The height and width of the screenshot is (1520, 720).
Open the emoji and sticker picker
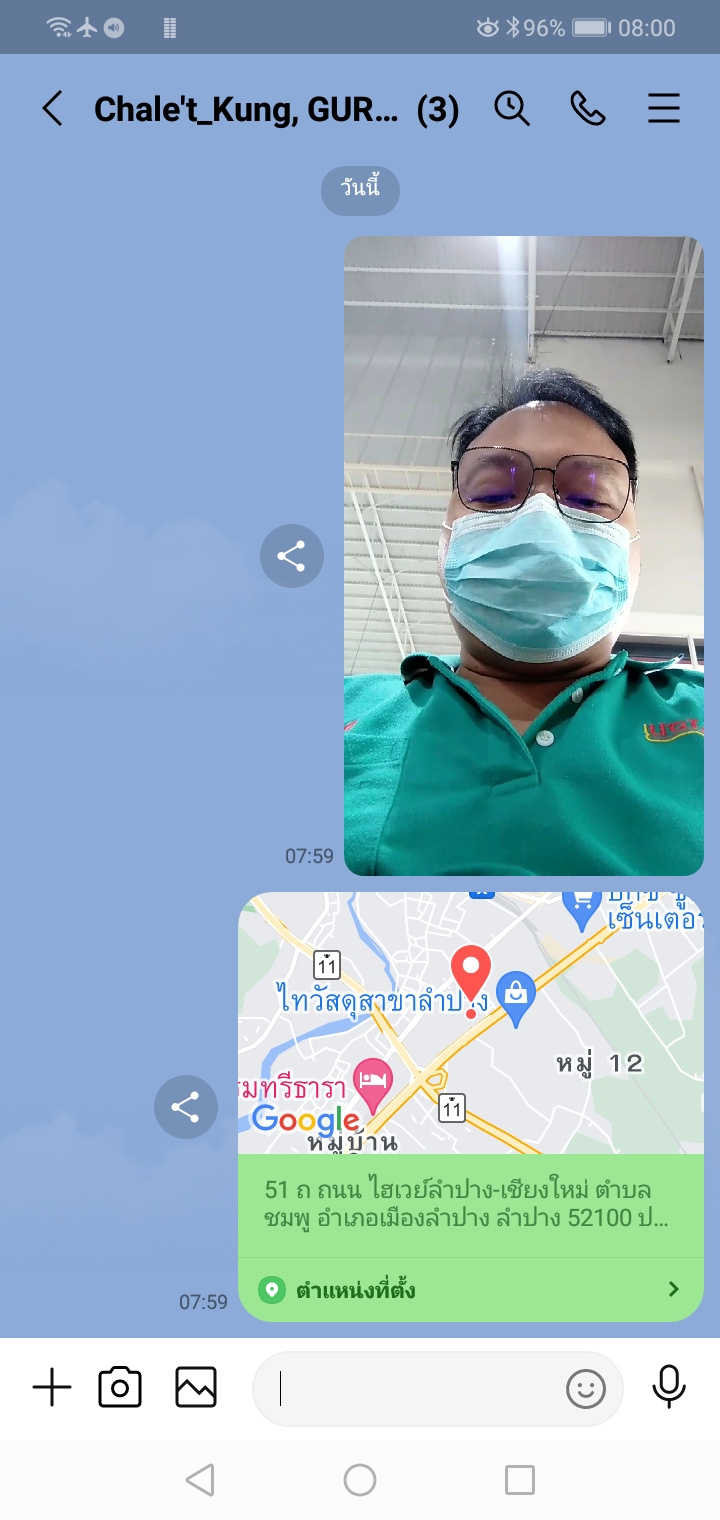[586, 1388]
